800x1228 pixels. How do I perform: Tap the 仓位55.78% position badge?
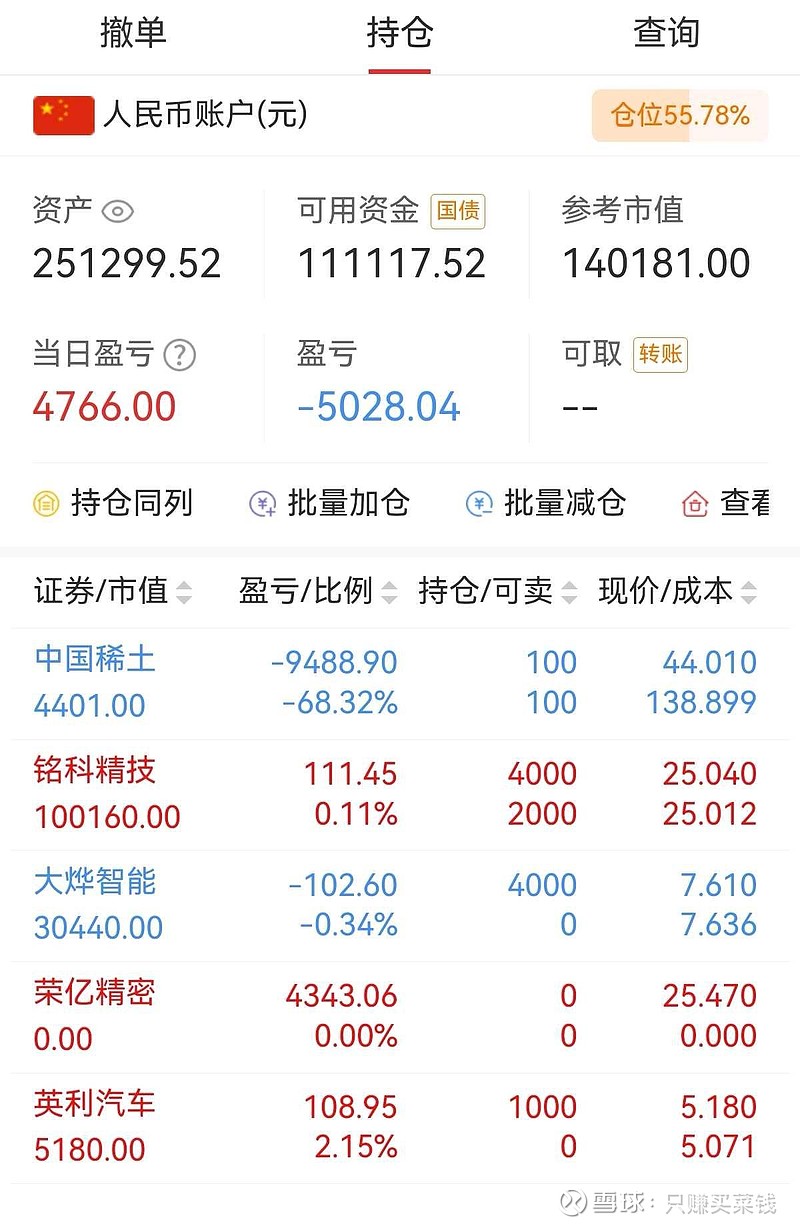680,116
